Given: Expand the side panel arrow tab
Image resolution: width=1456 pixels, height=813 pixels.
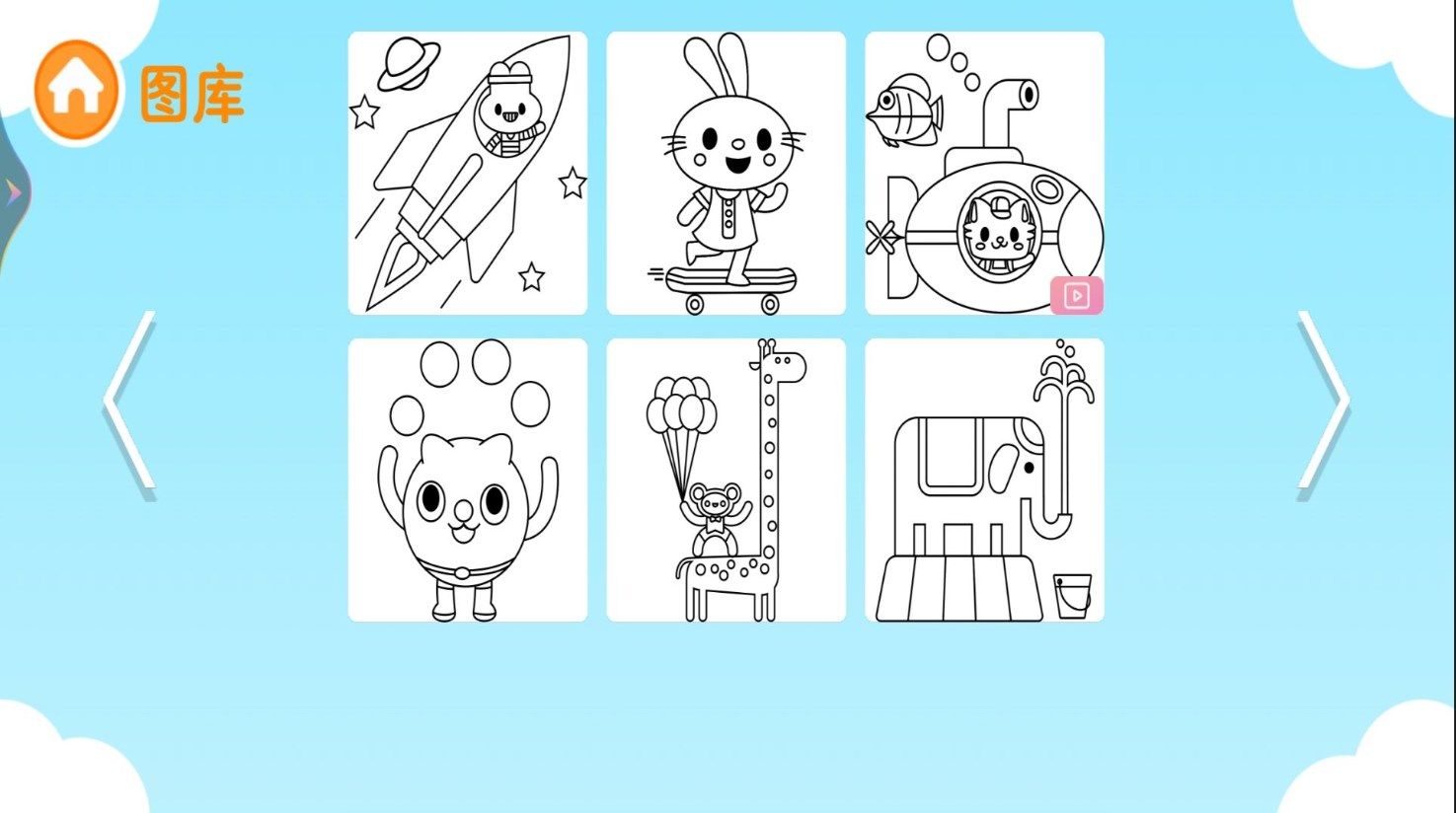Looking at the screenshot, I should pyautogui.click(x=12, y=194).
